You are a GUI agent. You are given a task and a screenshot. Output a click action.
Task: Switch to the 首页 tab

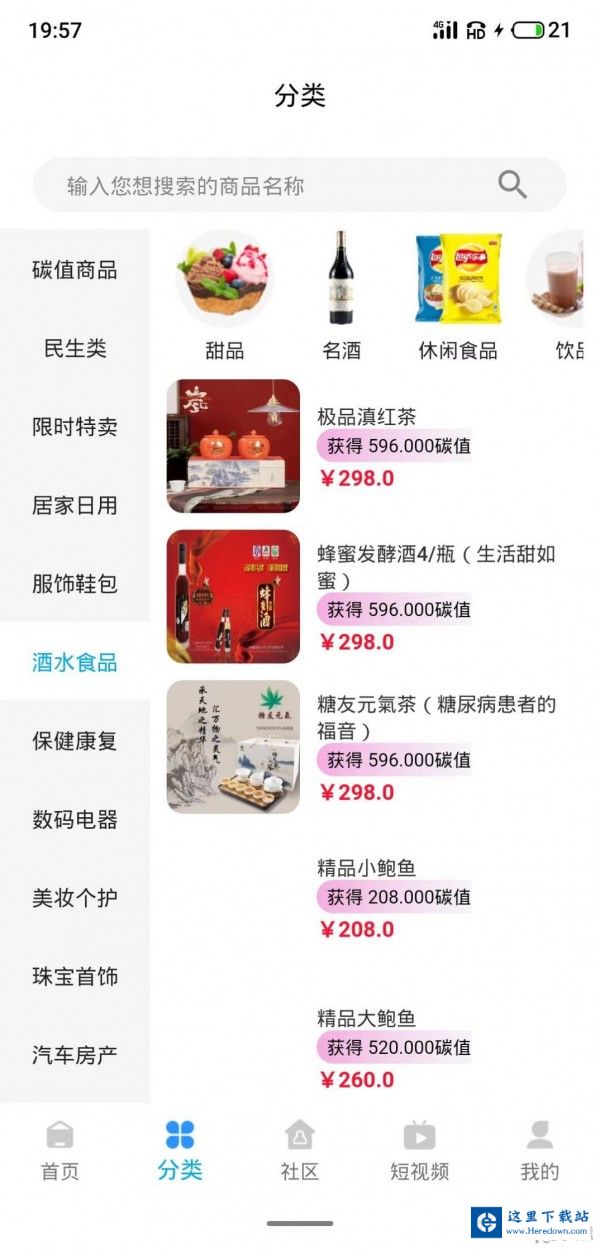[60, 1150]
